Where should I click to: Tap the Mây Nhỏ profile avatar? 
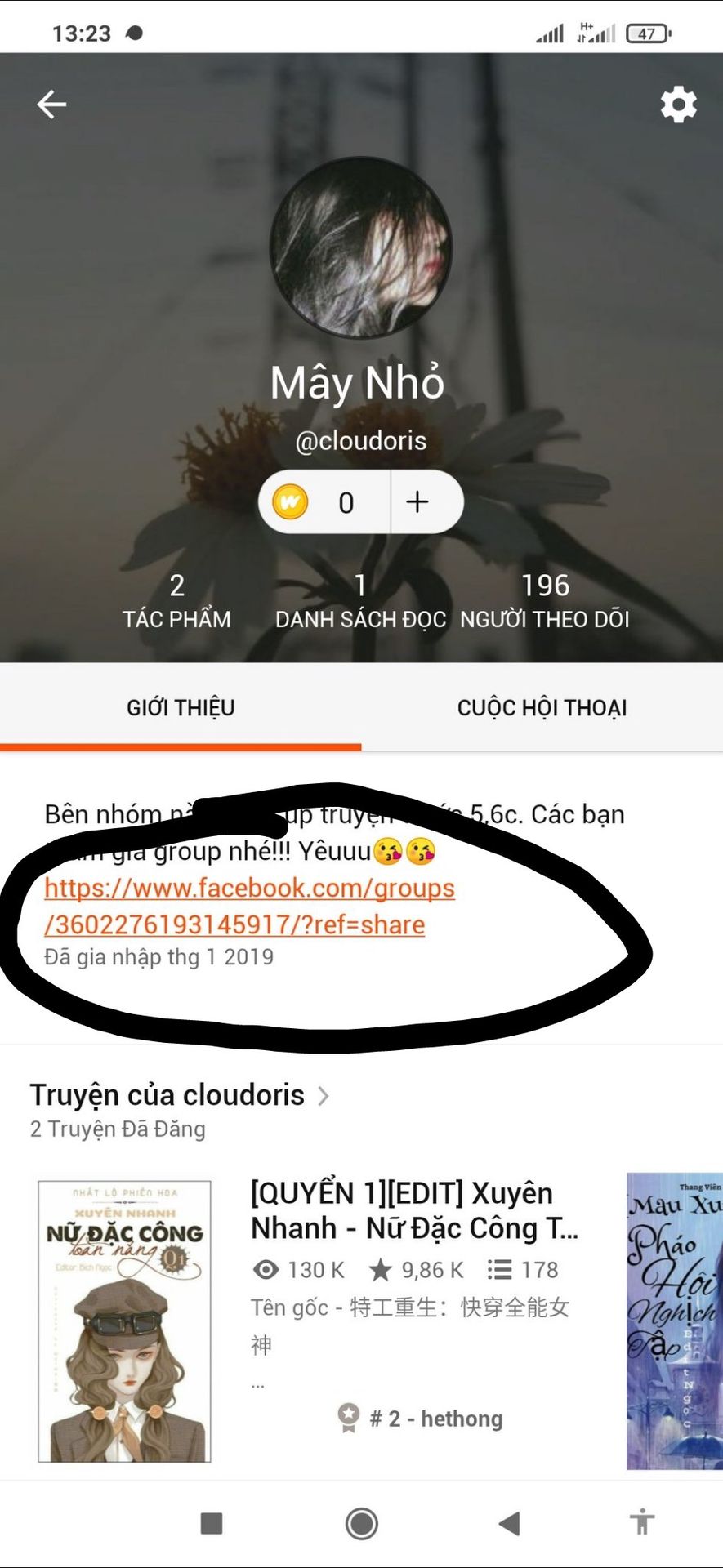pos(361,247)
